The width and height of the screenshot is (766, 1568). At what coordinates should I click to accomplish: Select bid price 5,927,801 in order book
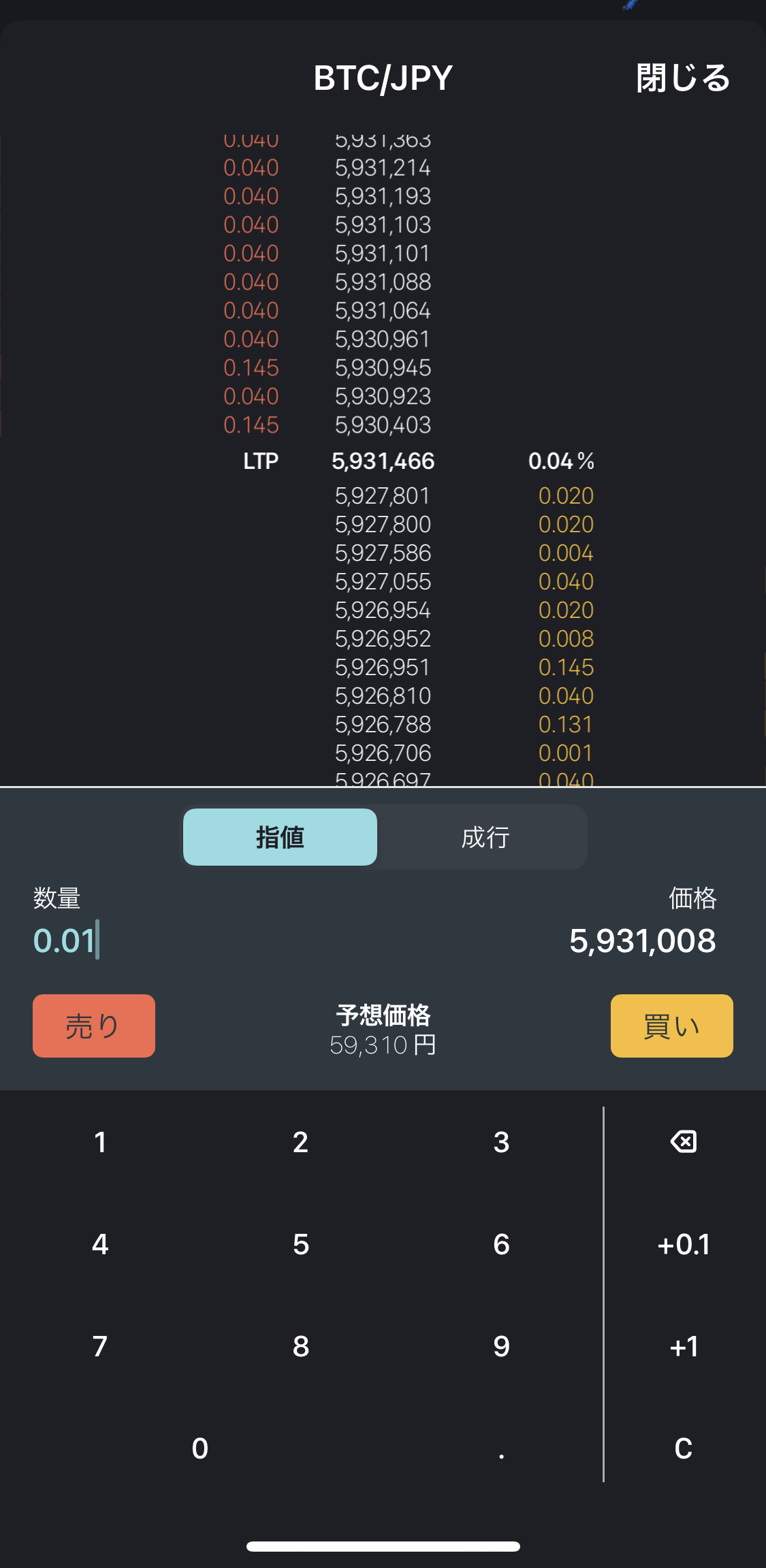383,495
